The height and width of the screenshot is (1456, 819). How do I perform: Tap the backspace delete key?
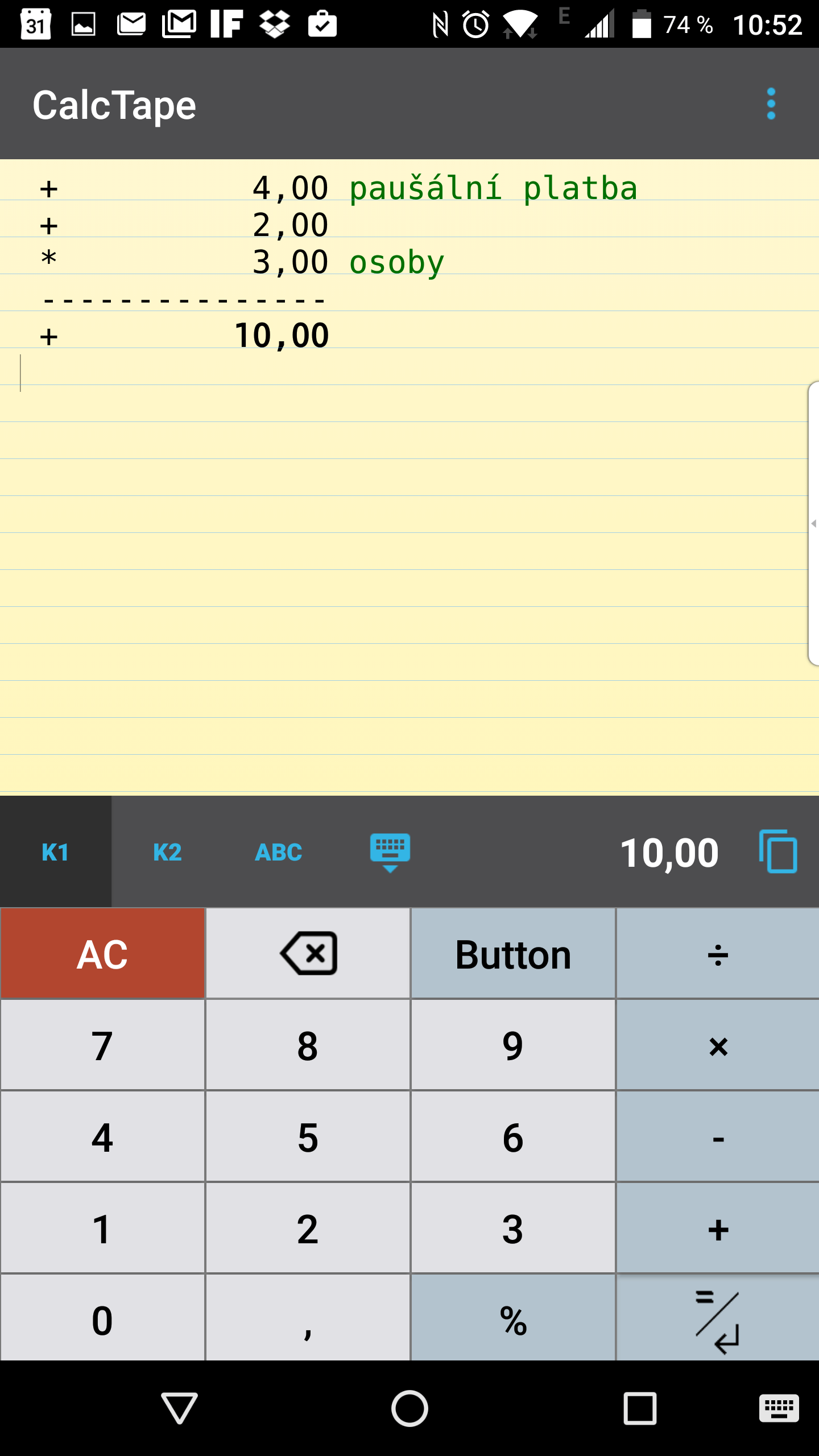tap(308, 954)
